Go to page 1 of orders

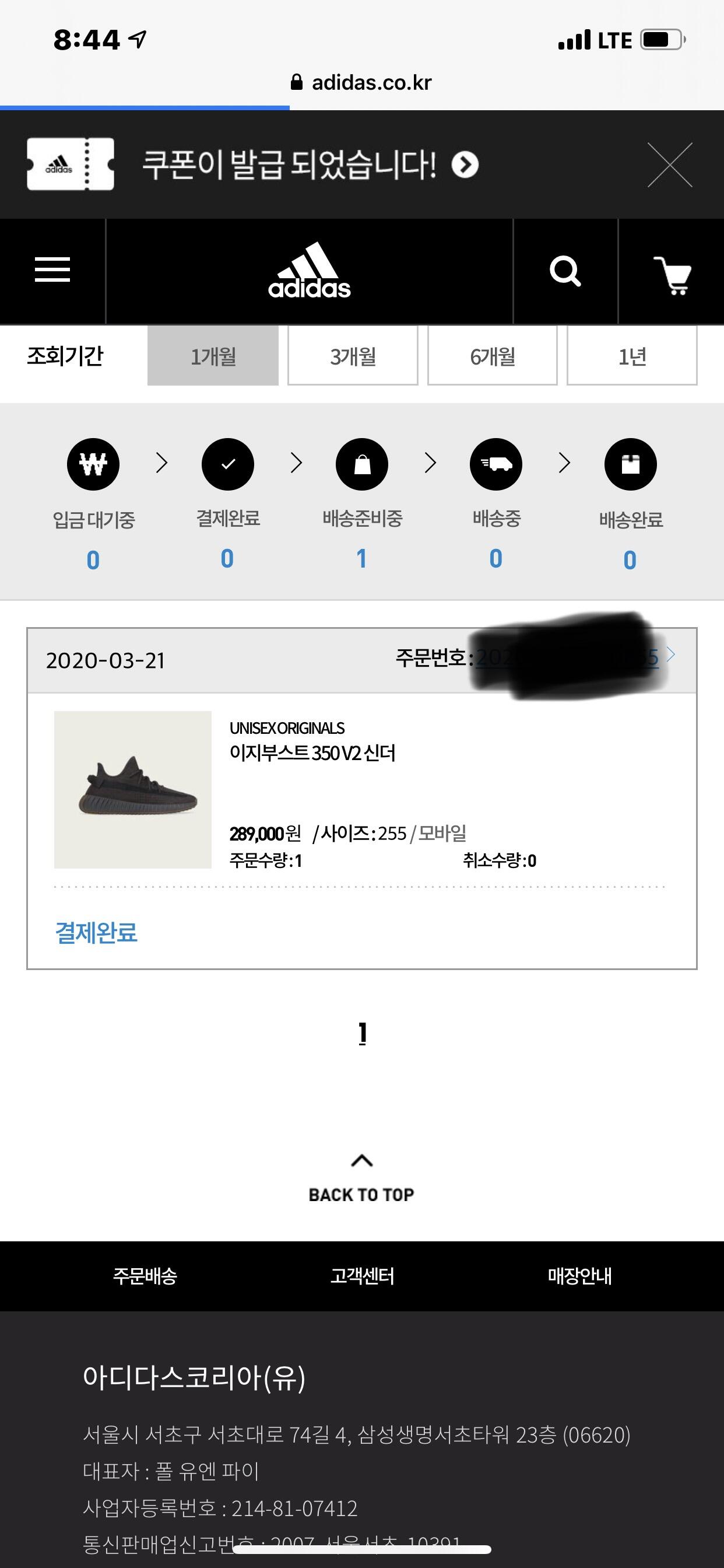pyautogui.click(x=362, y=1033)
